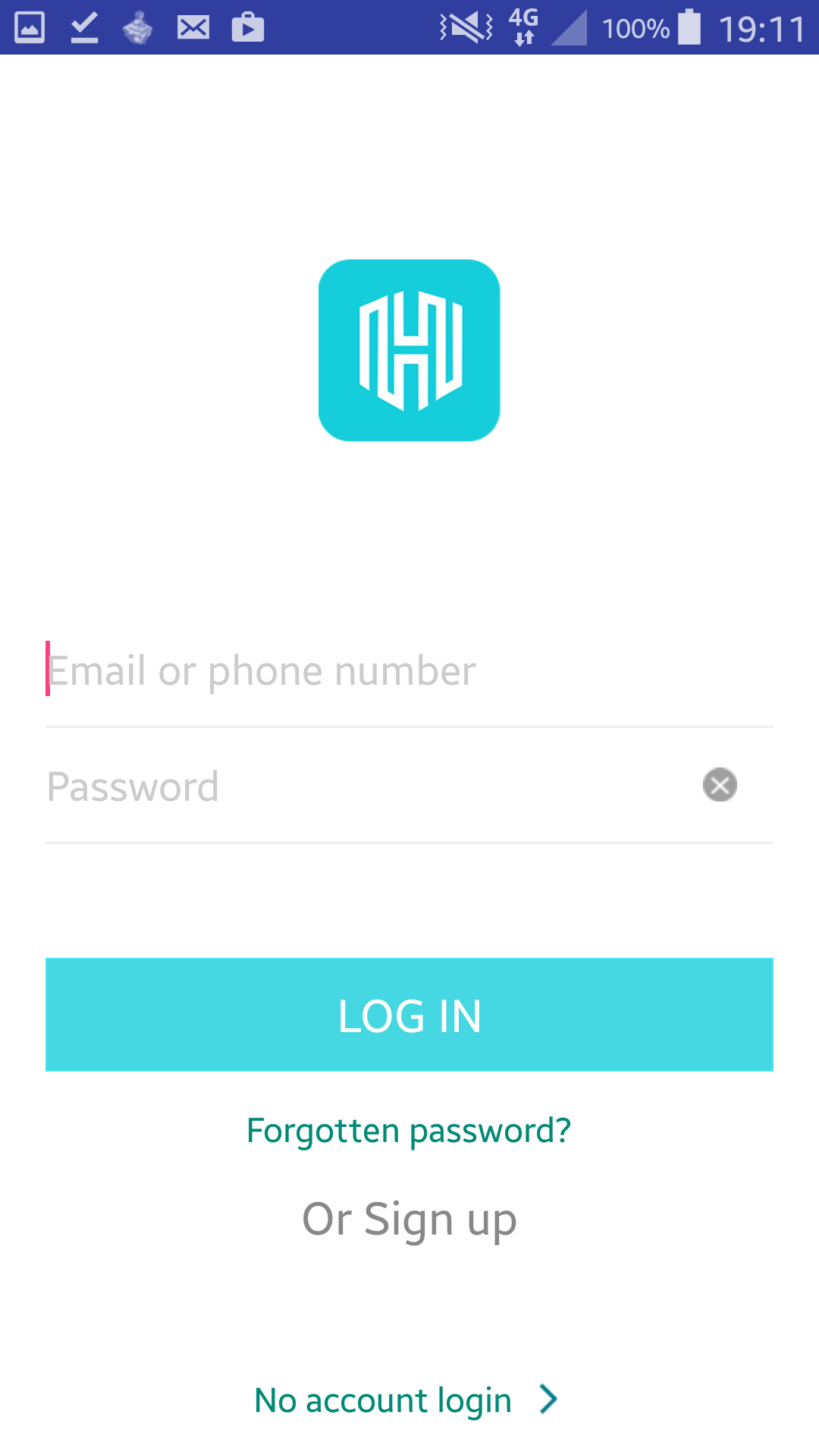The height and width of the screenshot is (1456, 819).
Task: Continue with No account login
Action: (406, 1400)
